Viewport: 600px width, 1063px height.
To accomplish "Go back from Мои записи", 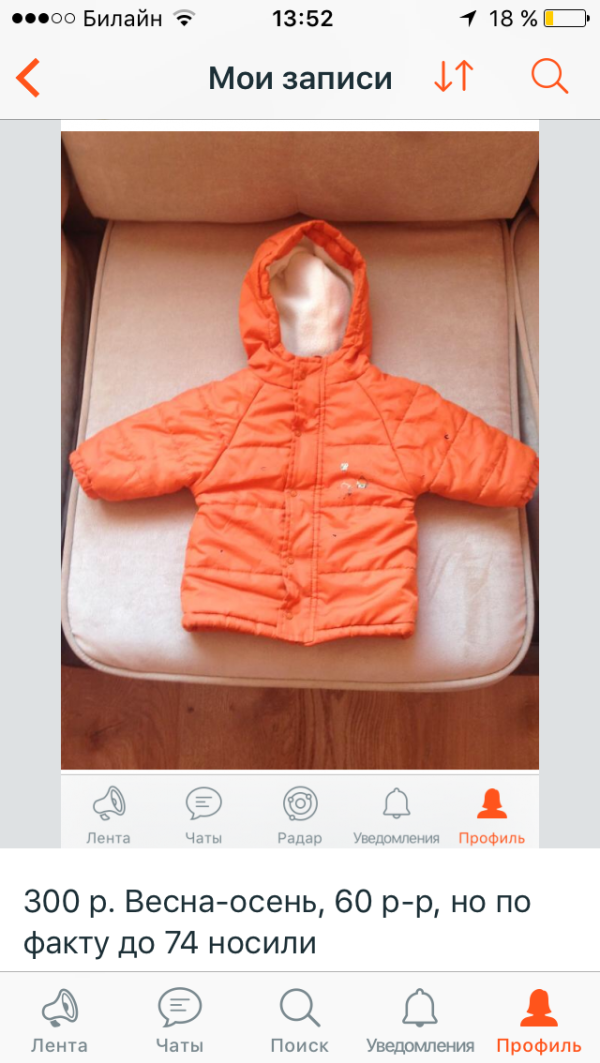I will click(28, 78).
